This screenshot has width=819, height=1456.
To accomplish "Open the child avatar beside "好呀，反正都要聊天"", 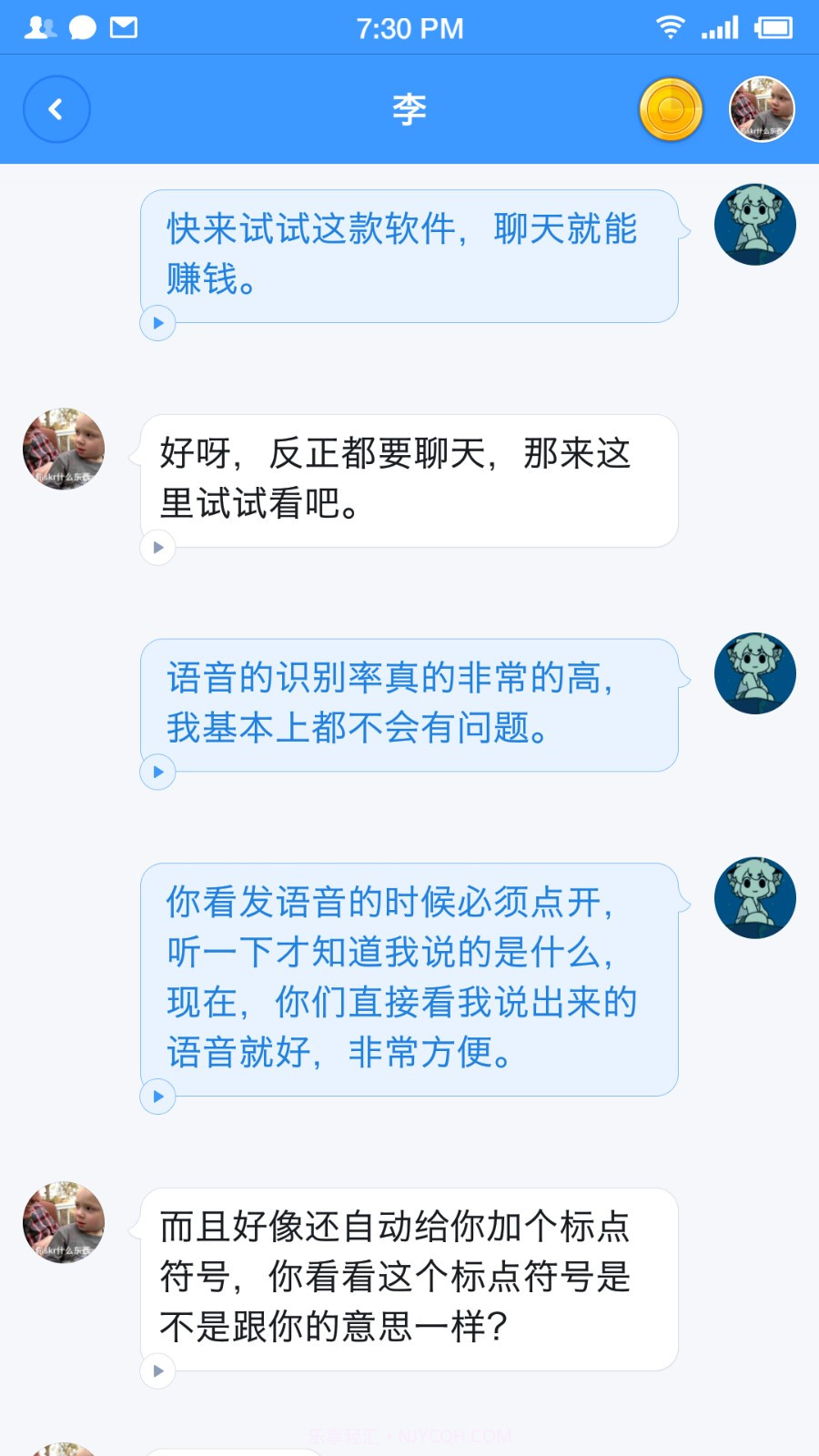I will click(64, 449).
